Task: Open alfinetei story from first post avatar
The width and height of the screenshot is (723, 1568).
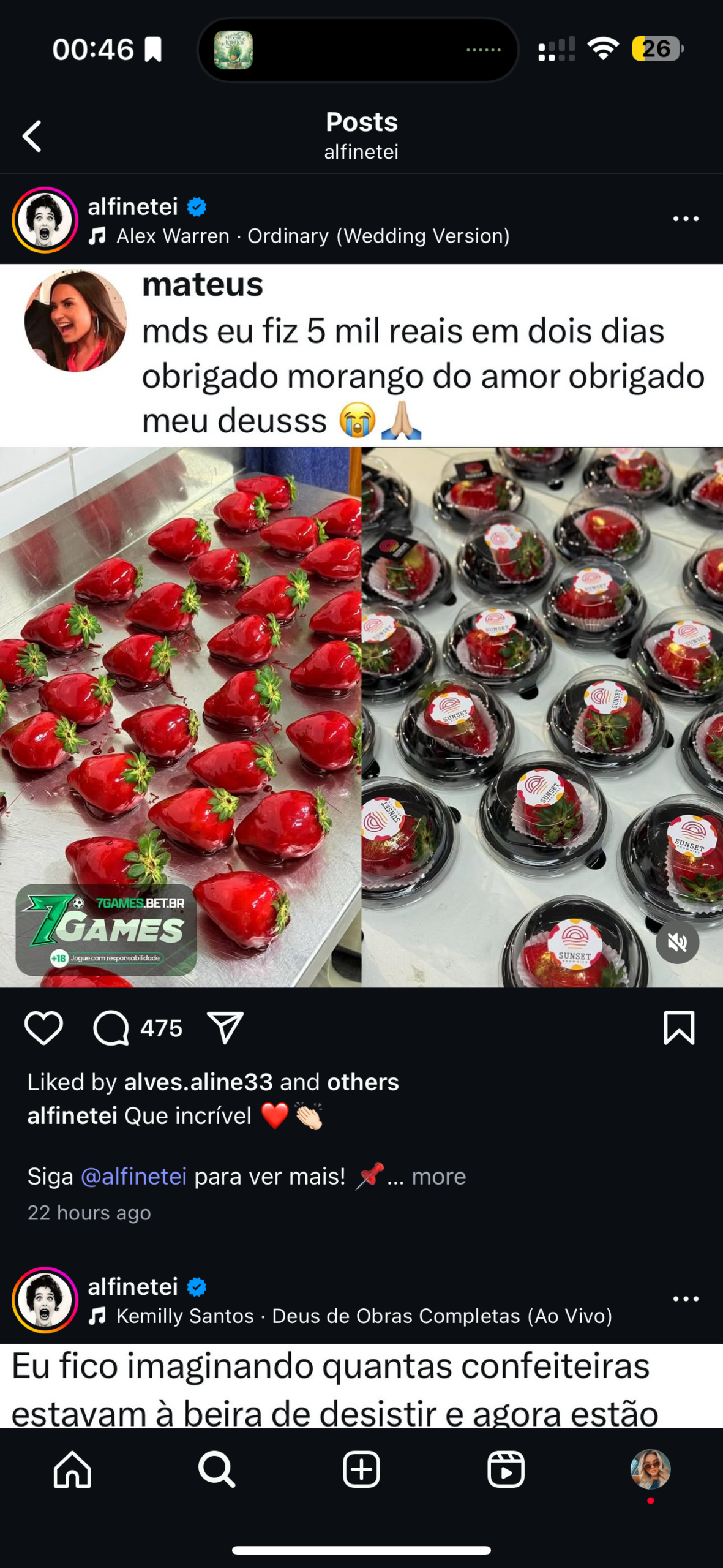Action: pyautogui.click(x=45, y=221)
